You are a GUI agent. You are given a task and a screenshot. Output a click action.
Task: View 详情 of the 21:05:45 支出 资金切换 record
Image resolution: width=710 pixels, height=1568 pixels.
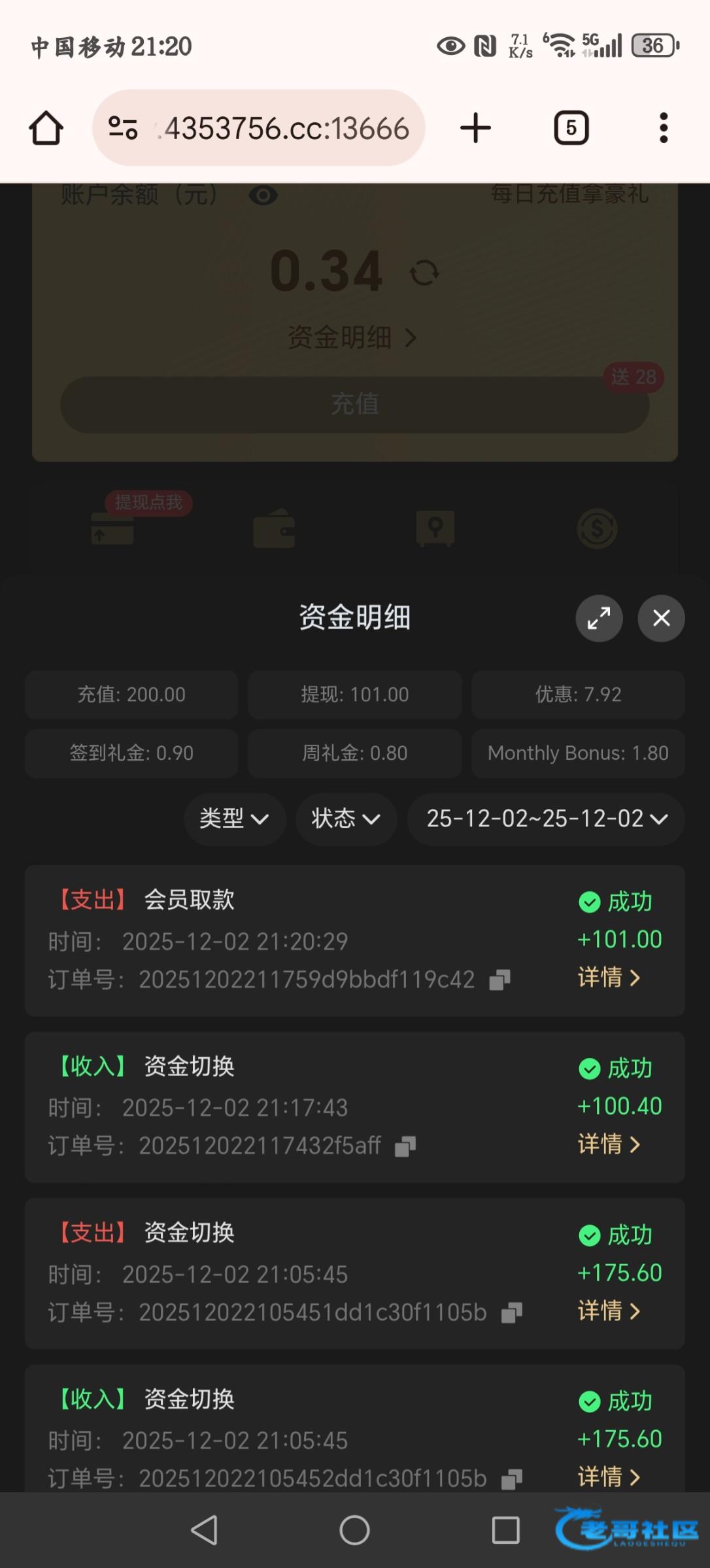click(609, 1311)
